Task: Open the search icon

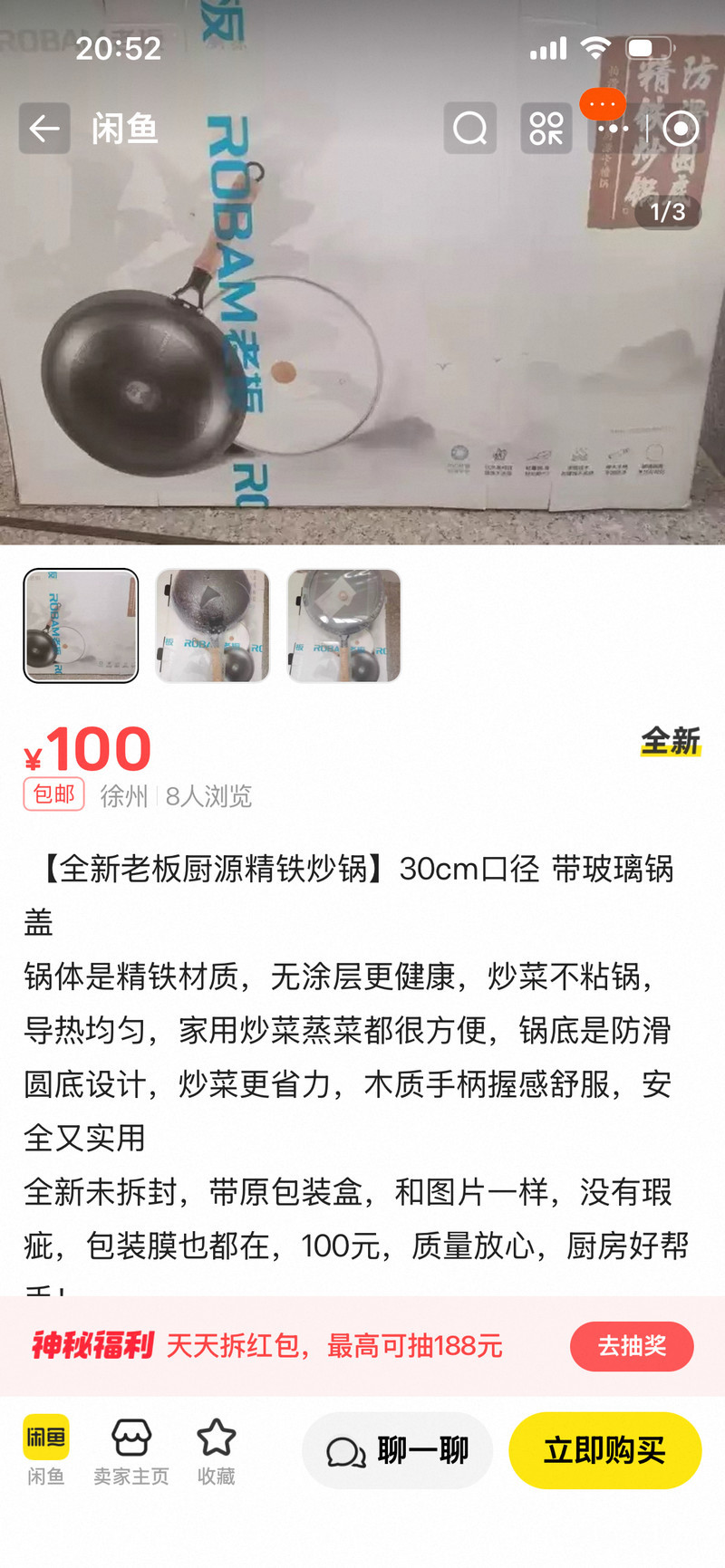Action: [469, 129]
